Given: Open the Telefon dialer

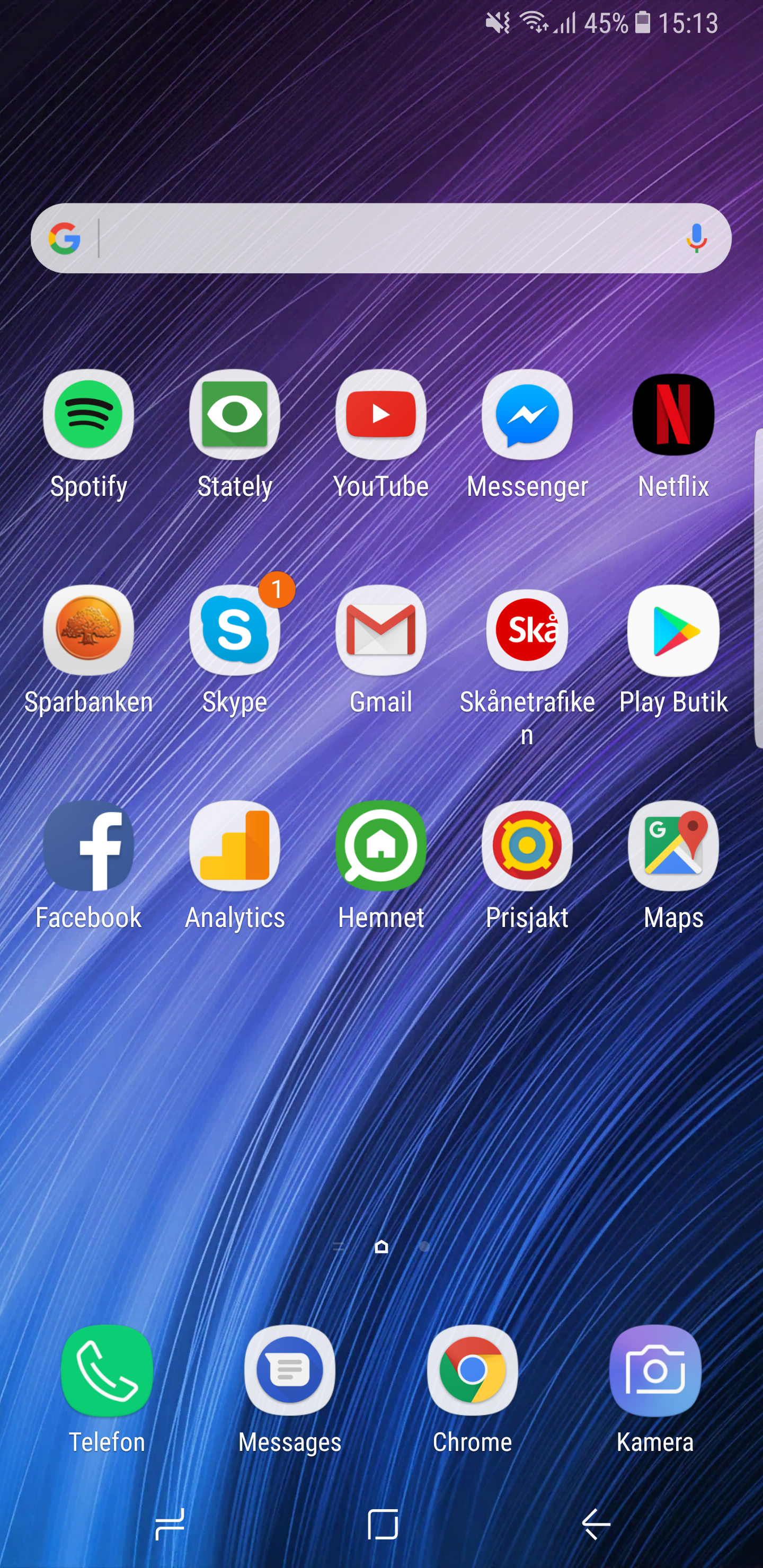Looking at the screenshot, I should pos(107,1371).
